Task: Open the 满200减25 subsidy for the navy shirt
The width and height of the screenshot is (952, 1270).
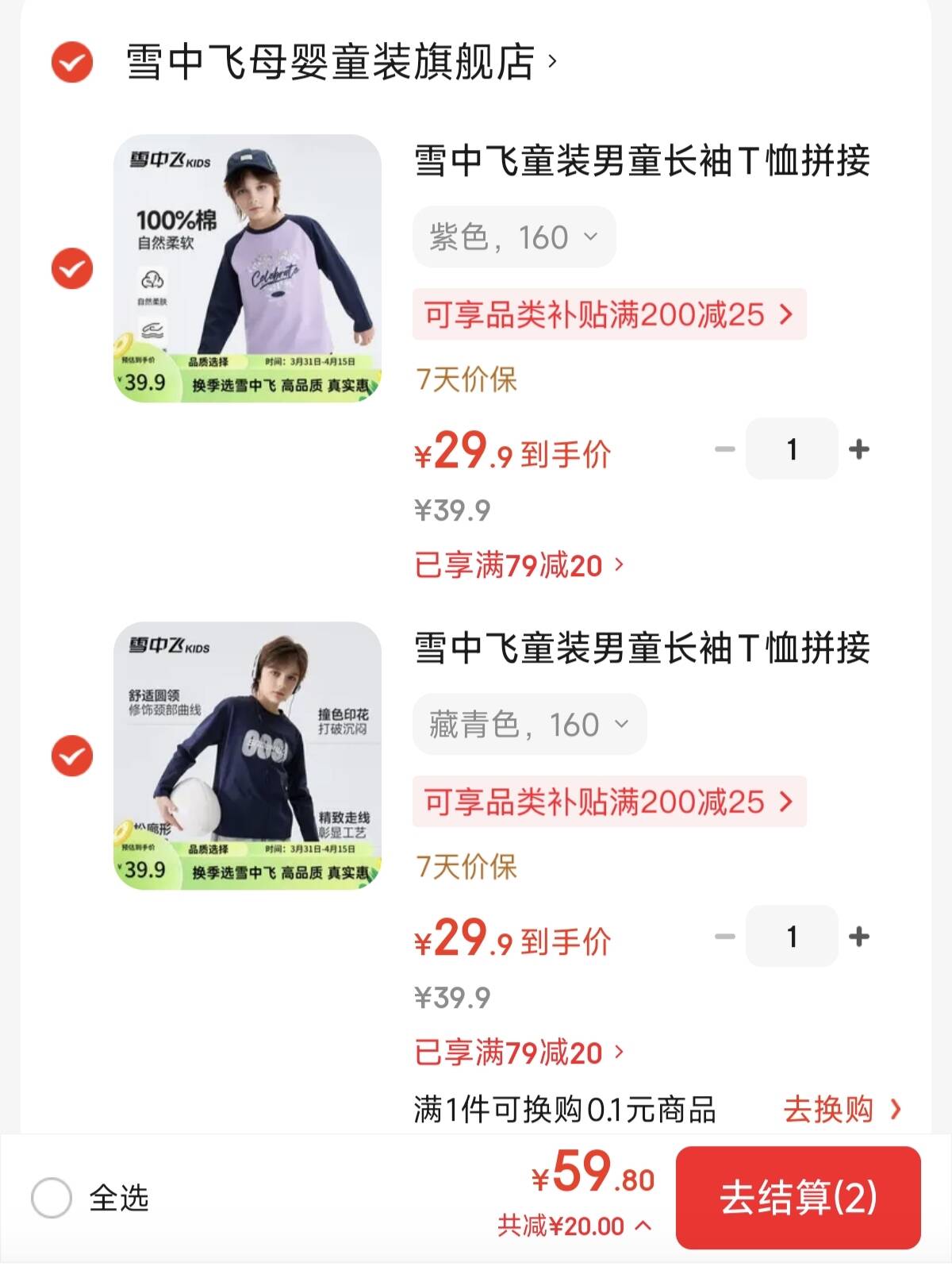Action: point(608,802)
